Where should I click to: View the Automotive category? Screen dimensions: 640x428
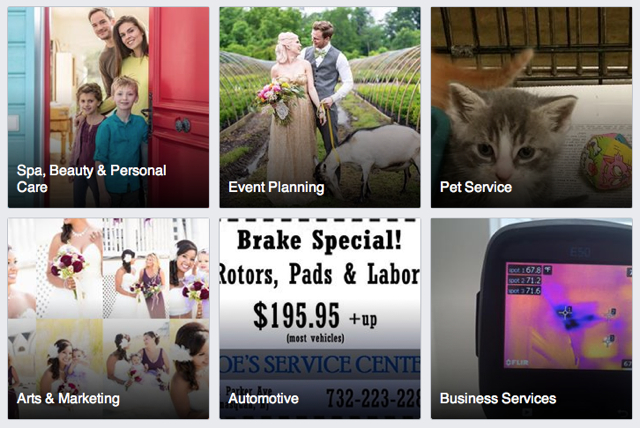coord(320,318)
